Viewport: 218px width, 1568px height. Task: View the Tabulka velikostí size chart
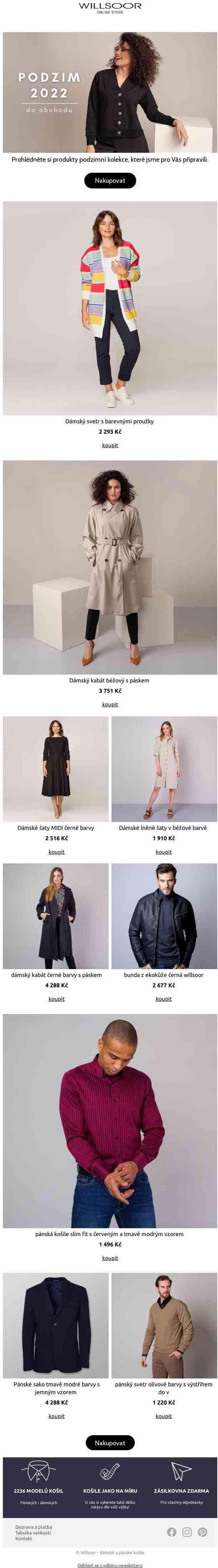(x=33, y=1533)
